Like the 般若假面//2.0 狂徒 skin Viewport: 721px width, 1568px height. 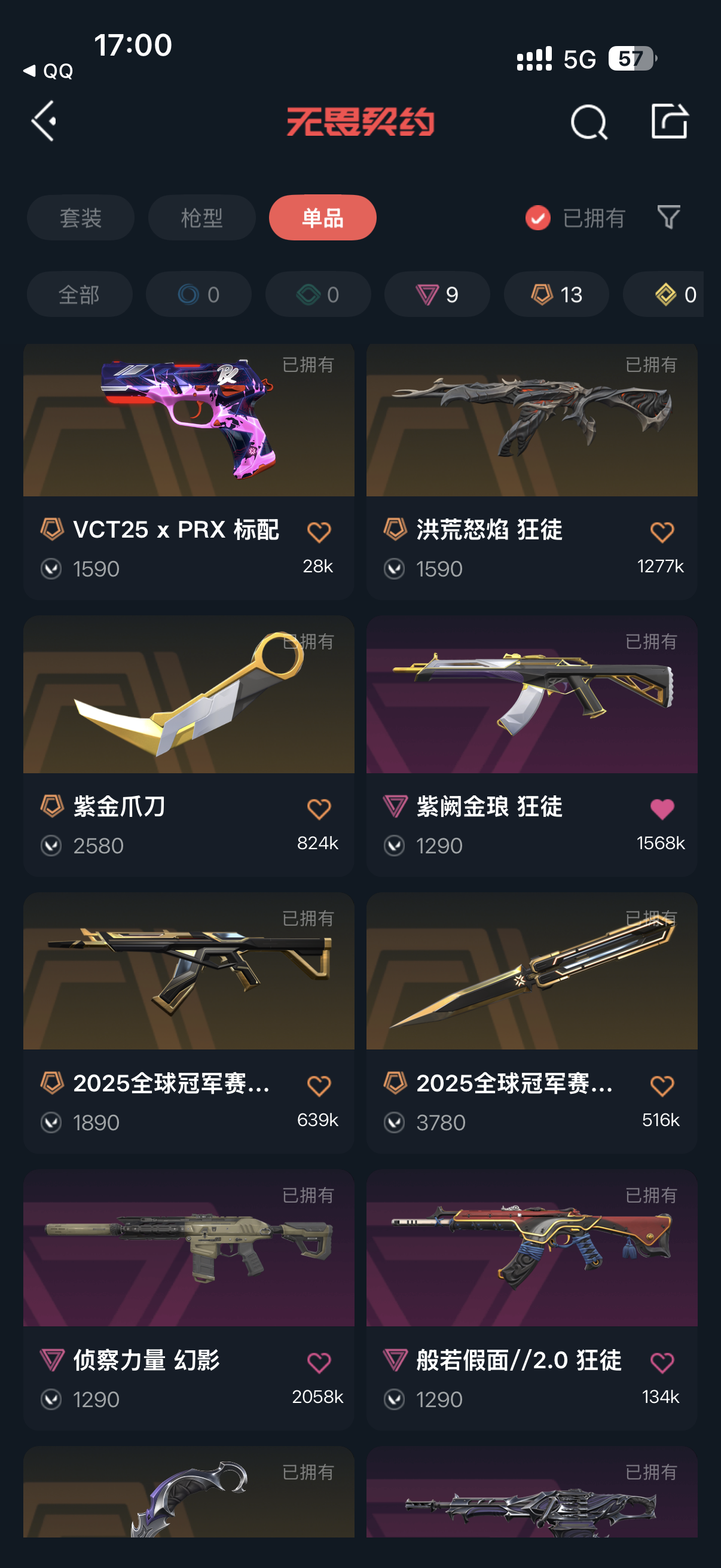pyautogui.click(x=662, y=1363)
